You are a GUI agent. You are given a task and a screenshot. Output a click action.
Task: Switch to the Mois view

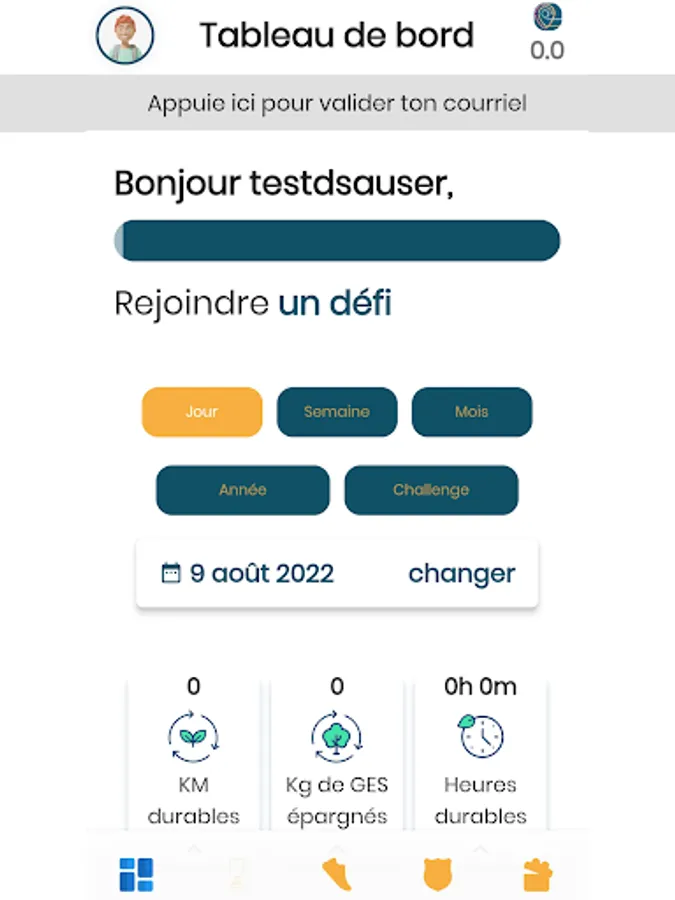472,412
